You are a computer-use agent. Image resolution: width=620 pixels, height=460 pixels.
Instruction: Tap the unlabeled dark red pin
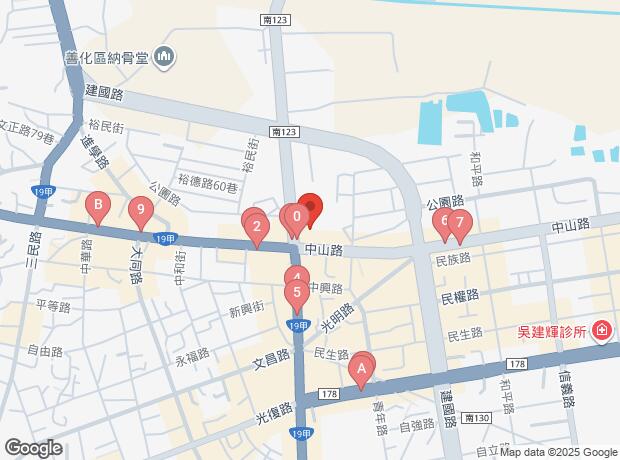(x=311, y=210)
